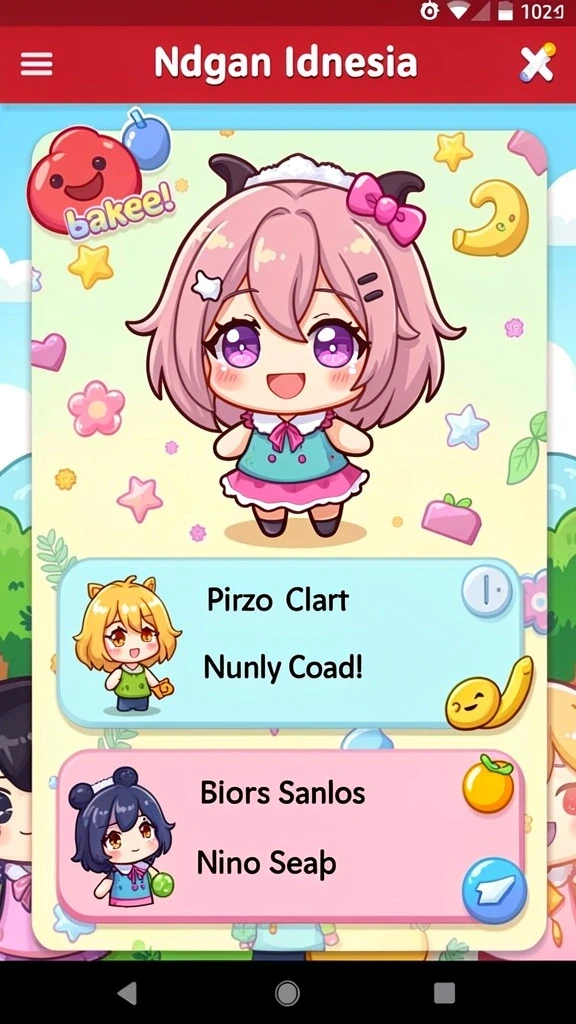Viewport: 576px width, 1024px height.
Task: Open the Biors Sanlos card
Action: [x=291, y=834]
